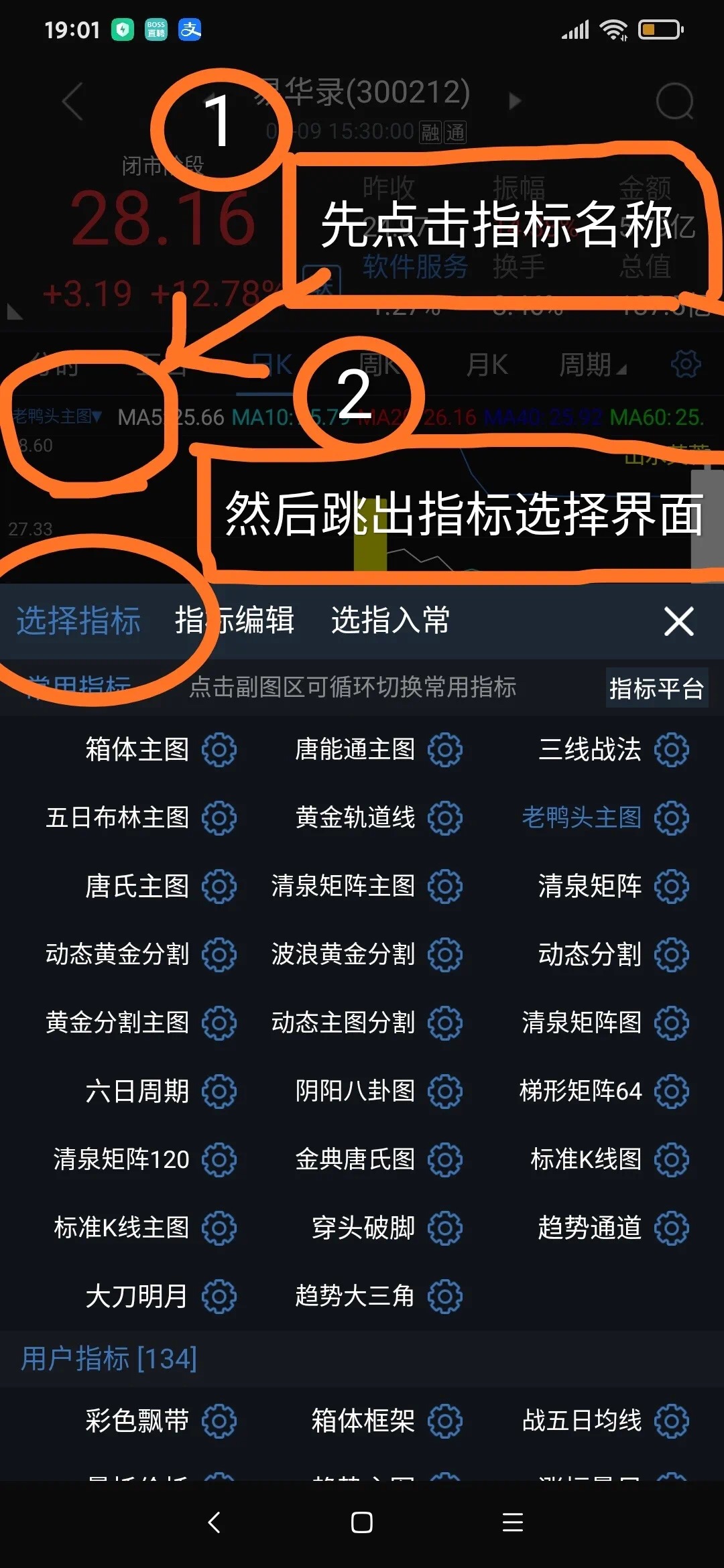Viewport: 724px width, 1568px height.
Task: Select the 波浪黄金分割 indicator
Action: [x=343, y=954]
